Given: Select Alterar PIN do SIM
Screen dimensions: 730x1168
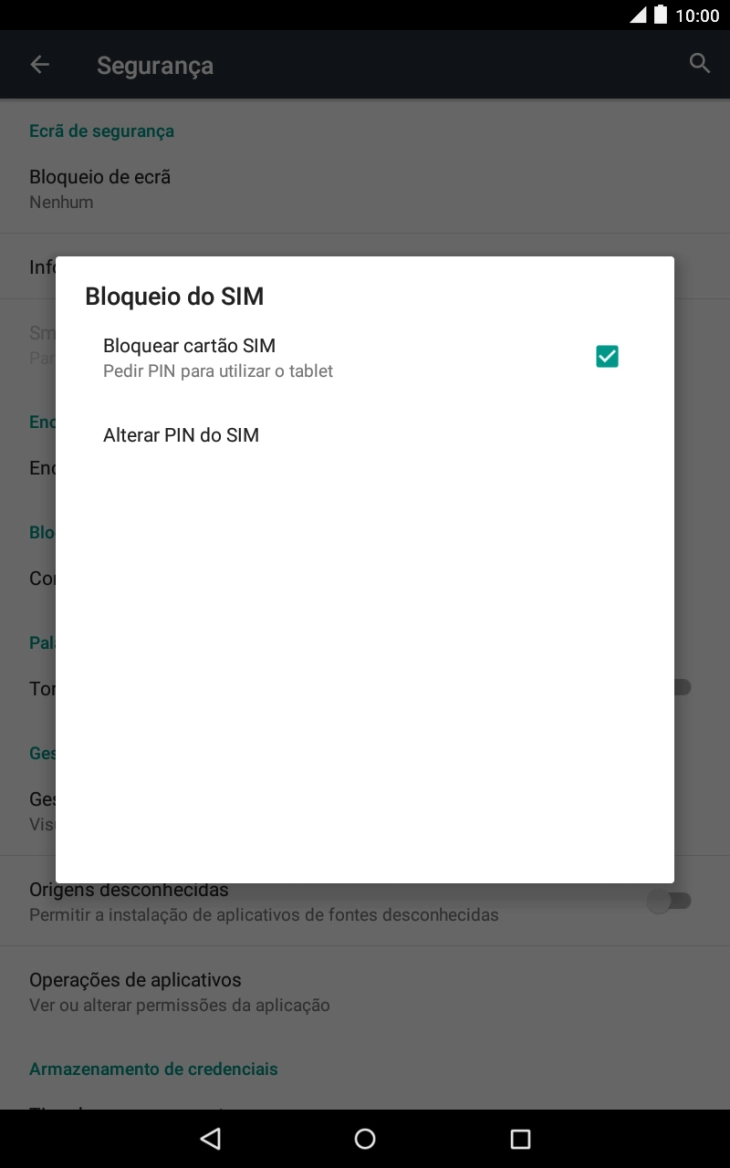Looking at the screenshot, I should pos(181,435).
